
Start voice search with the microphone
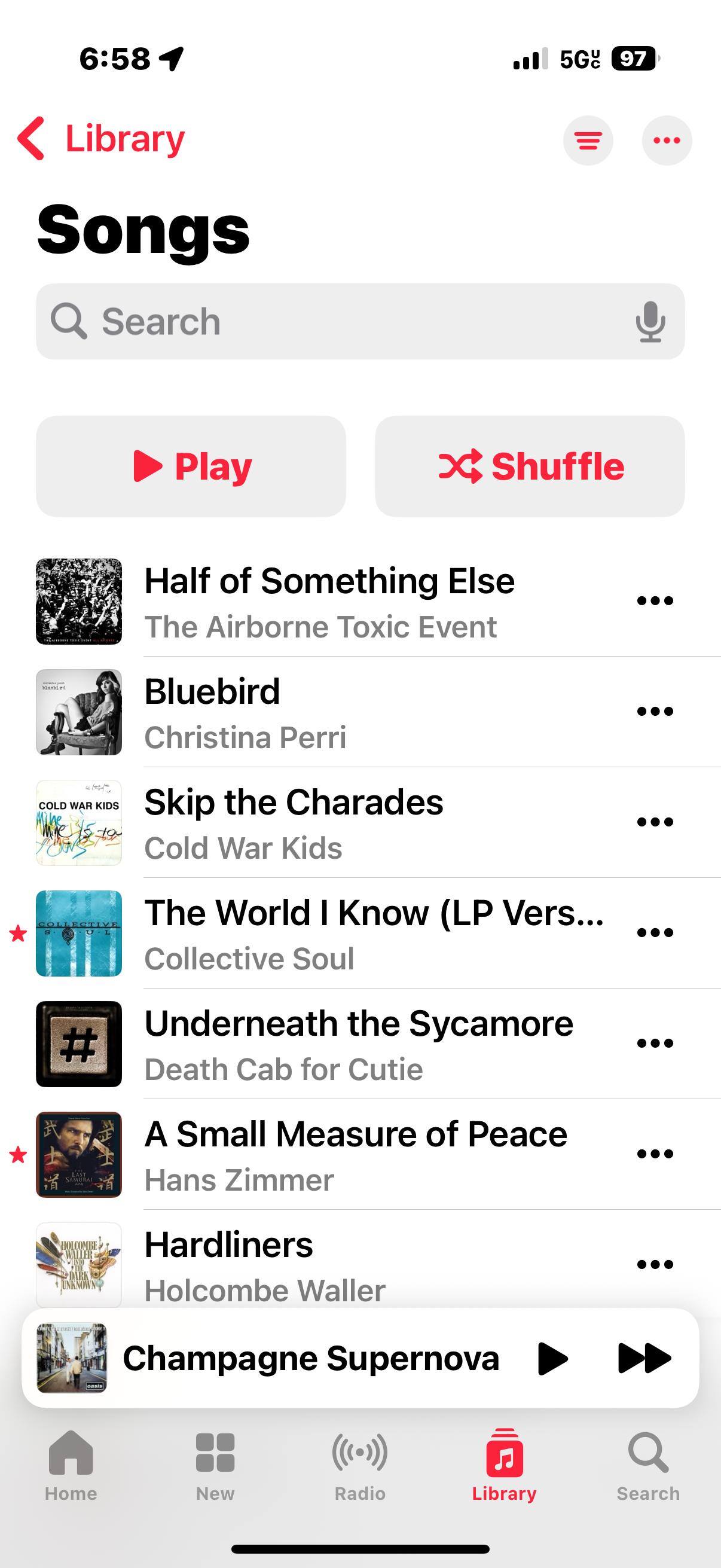(650, 321)
